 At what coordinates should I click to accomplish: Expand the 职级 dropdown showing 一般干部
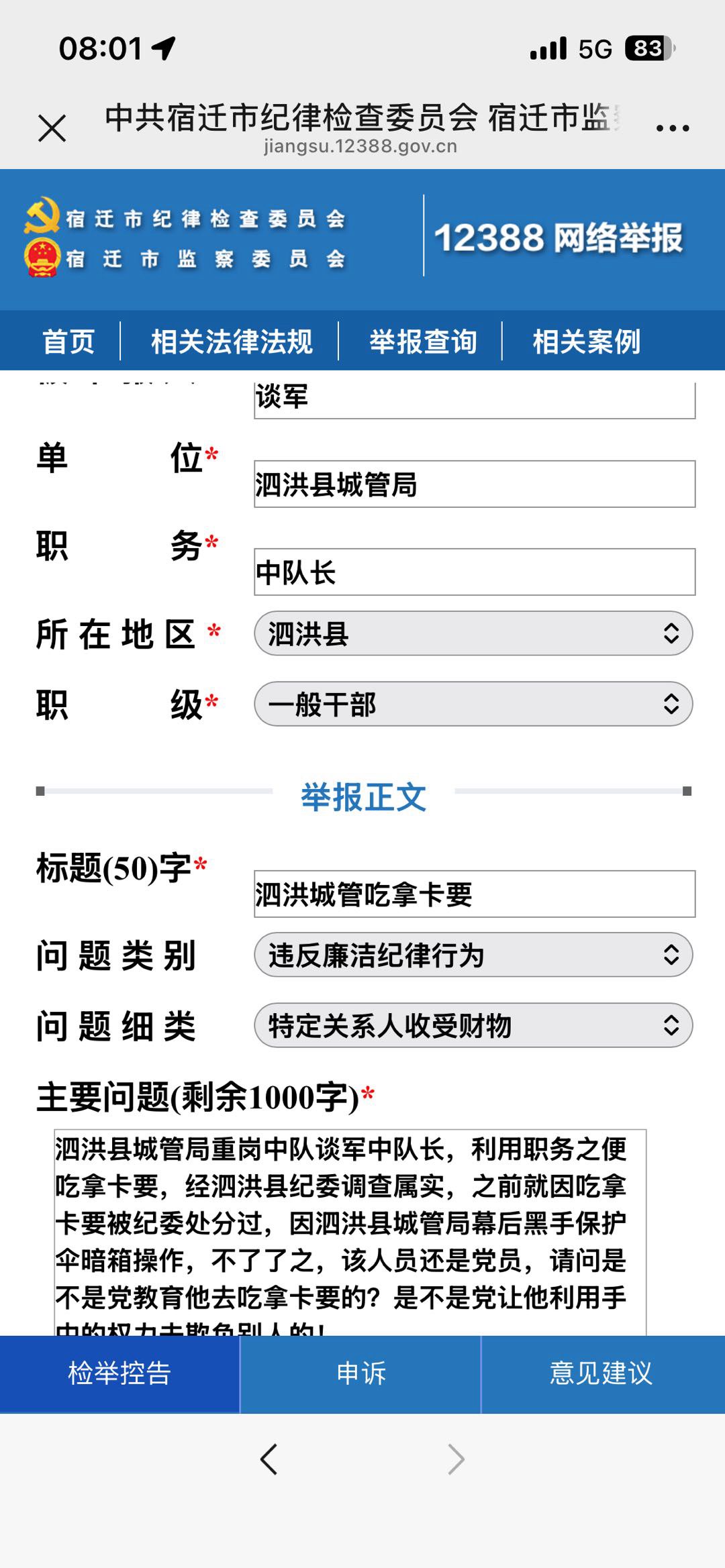click(x=473, y=704)
